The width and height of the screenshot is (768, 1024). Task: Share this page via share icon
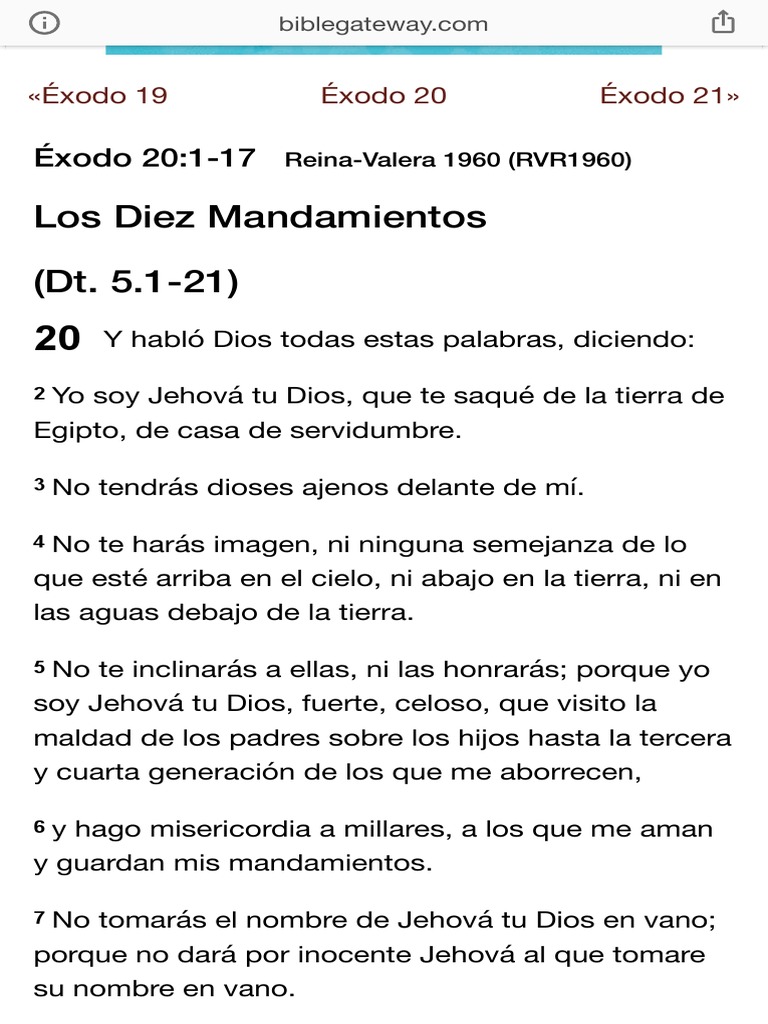722,22
